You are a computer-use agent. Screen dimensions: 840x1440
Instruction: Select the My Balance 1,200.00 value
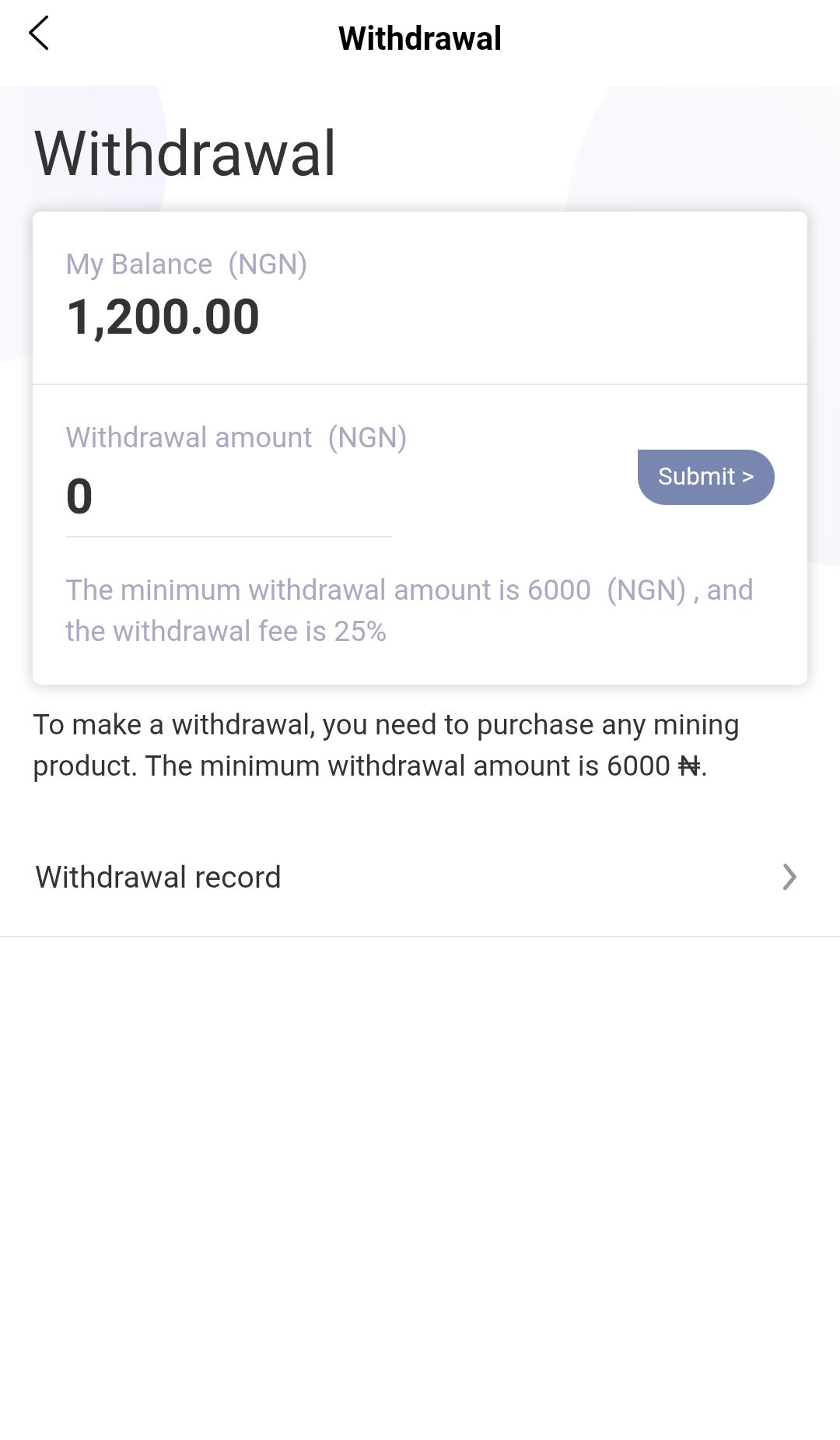click(164, 315)
